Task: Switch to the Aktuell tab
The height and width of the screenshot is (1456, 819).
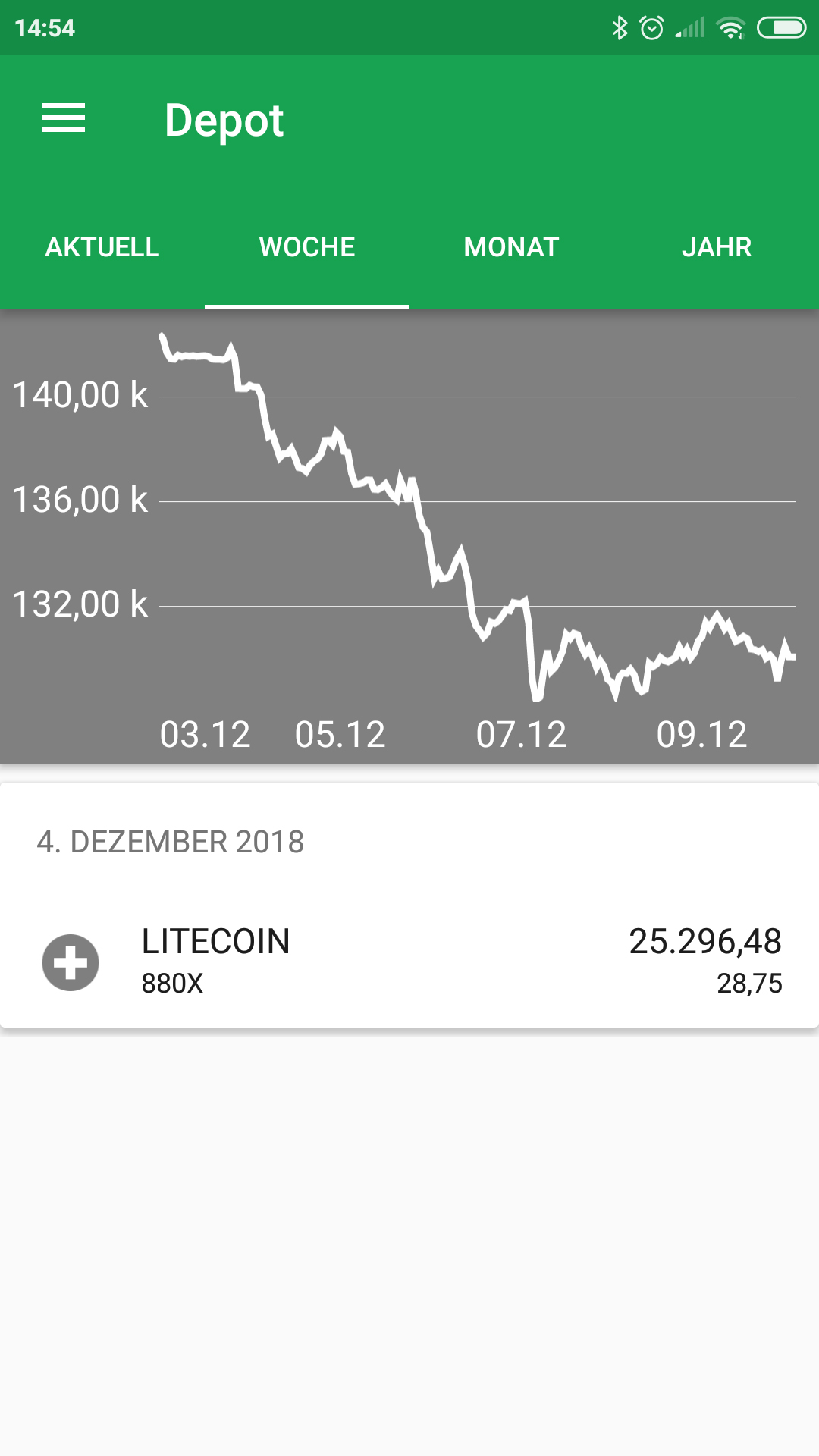Action: tap(102, 247)
